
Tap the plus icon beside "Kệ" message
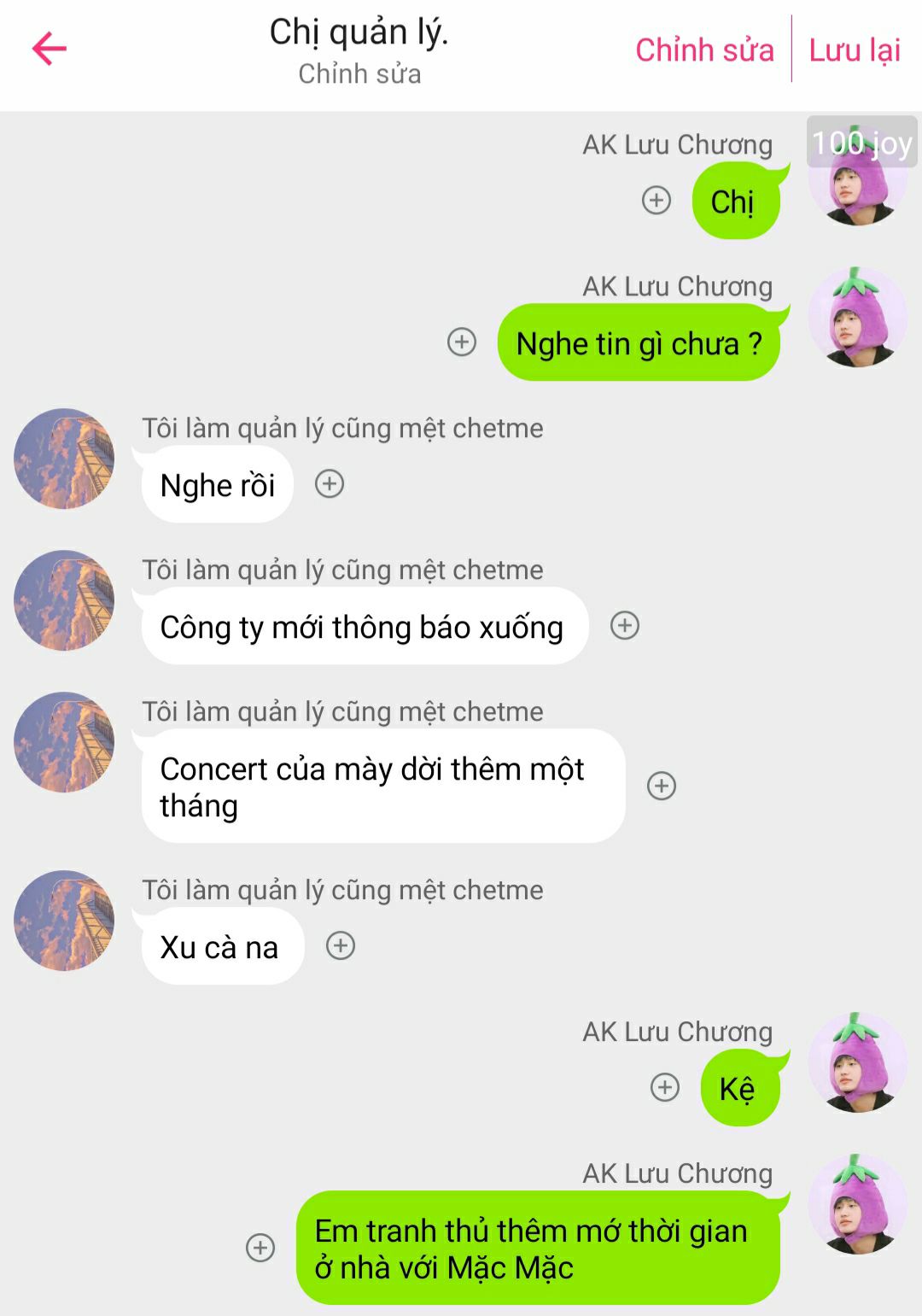coord(665,1088)
